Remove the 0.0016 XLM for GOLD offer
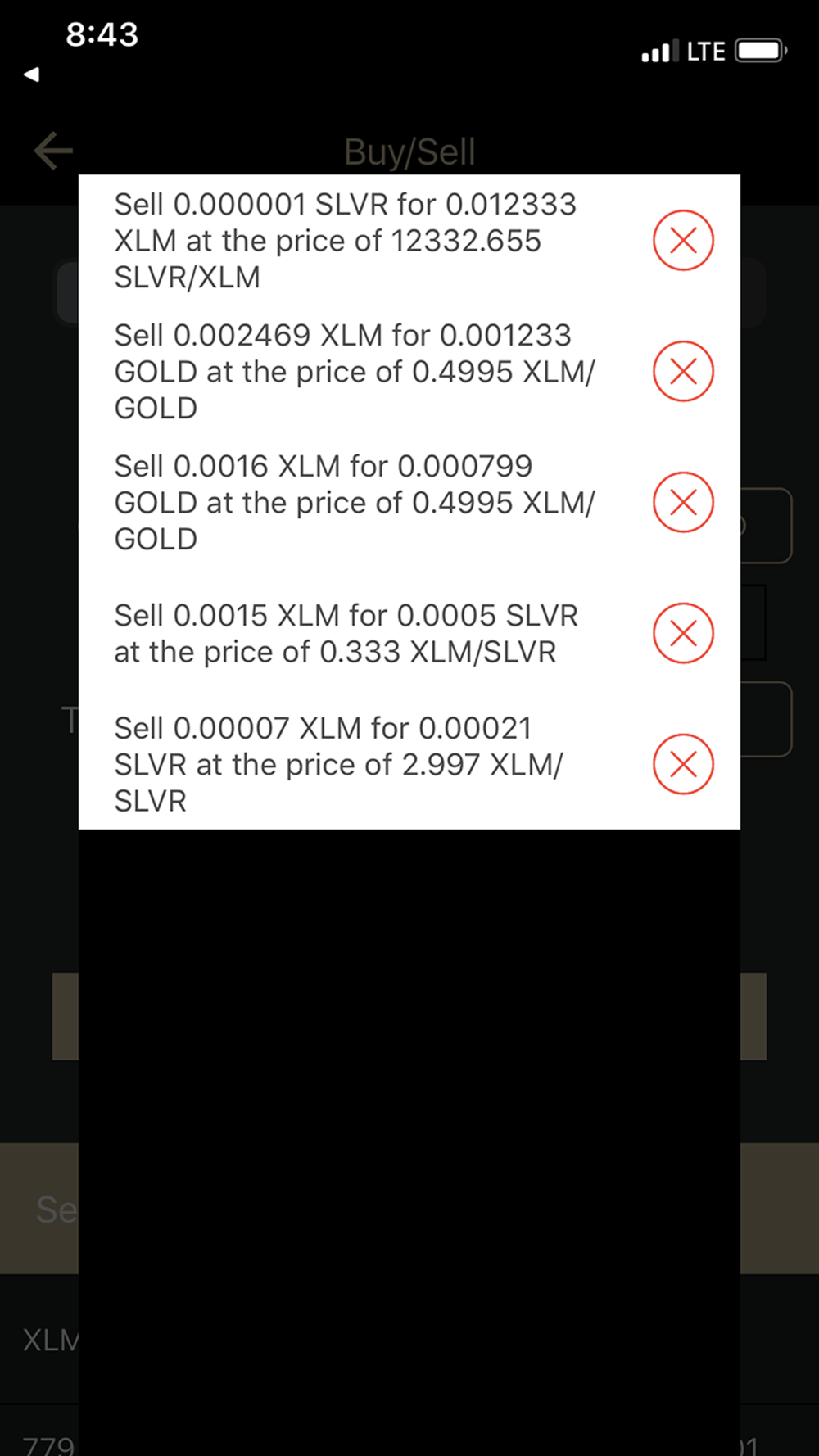Image resolution: width=819 pixels, height=1456 pixels. (x=683, y=502)
